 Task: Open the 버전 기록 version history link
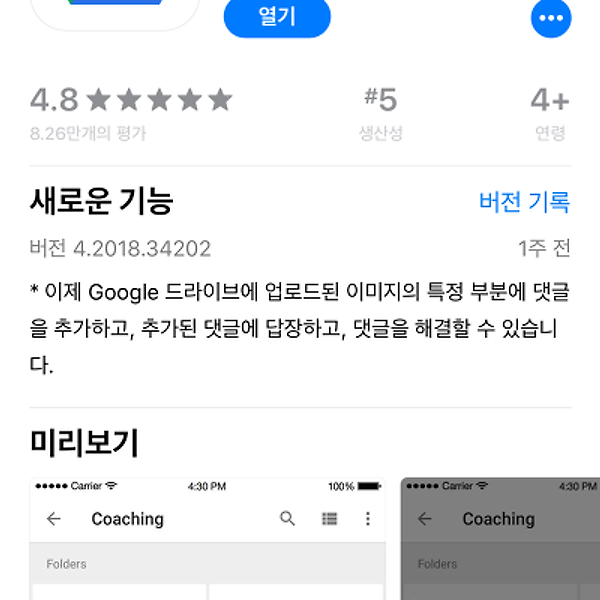click(524, 202)
